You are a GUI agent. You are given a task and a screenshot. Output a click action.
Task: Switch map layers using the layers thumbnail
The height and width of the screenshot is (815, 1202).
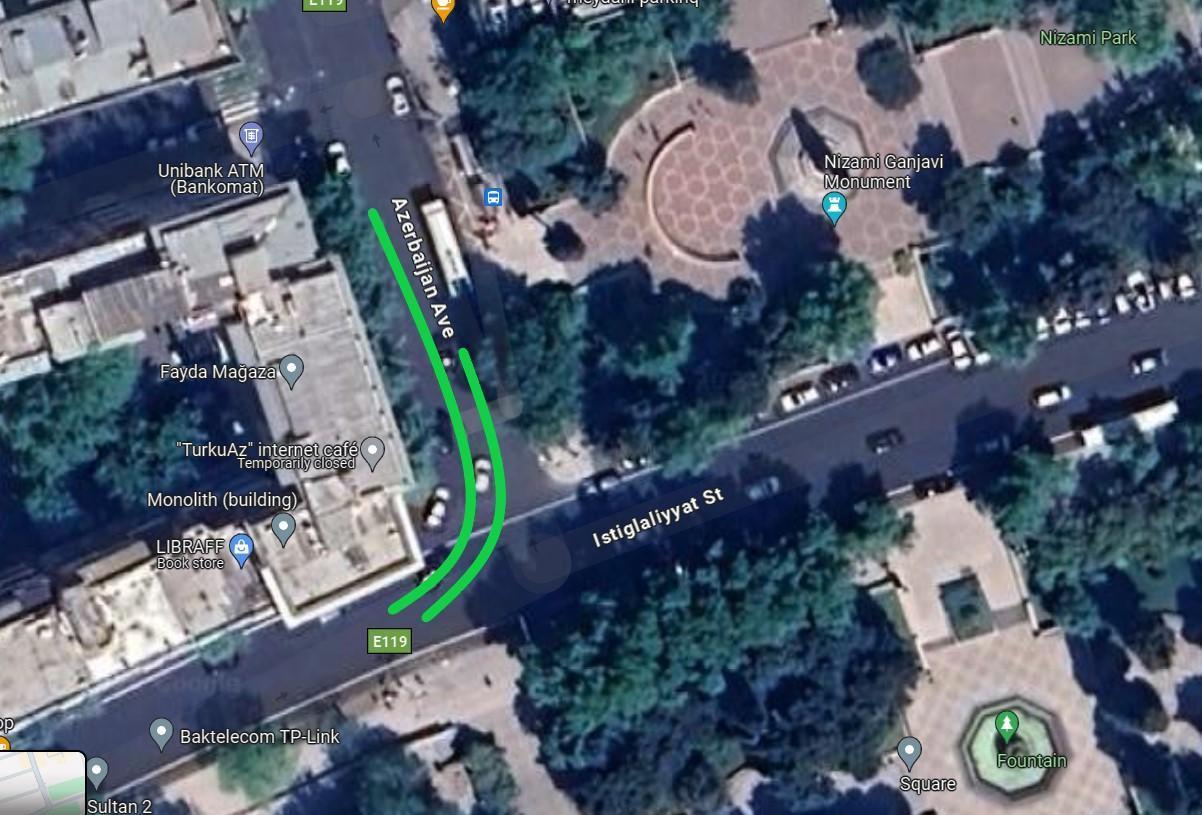40,785
